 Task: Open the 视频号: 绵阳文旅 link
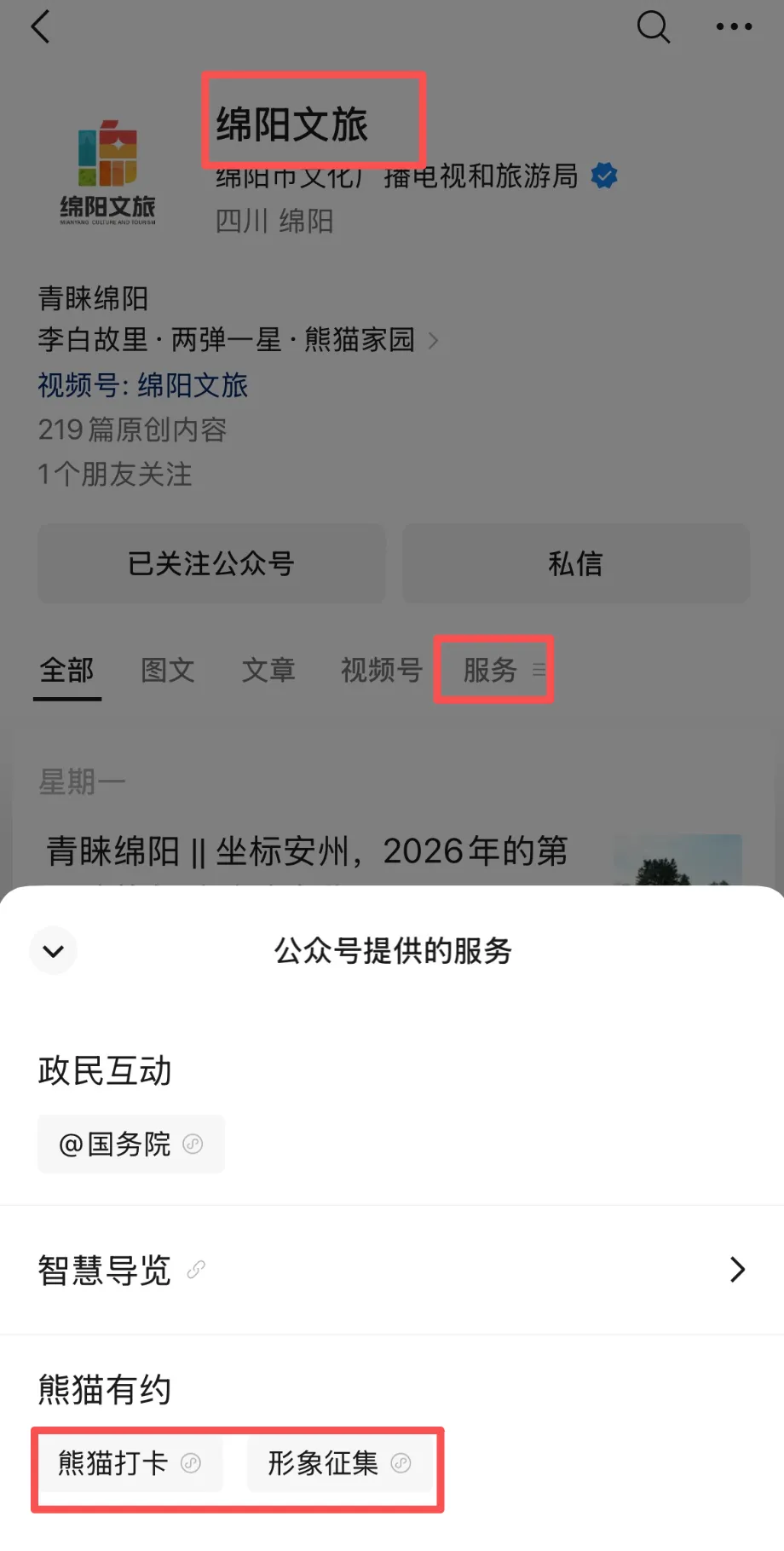[142, 385]
